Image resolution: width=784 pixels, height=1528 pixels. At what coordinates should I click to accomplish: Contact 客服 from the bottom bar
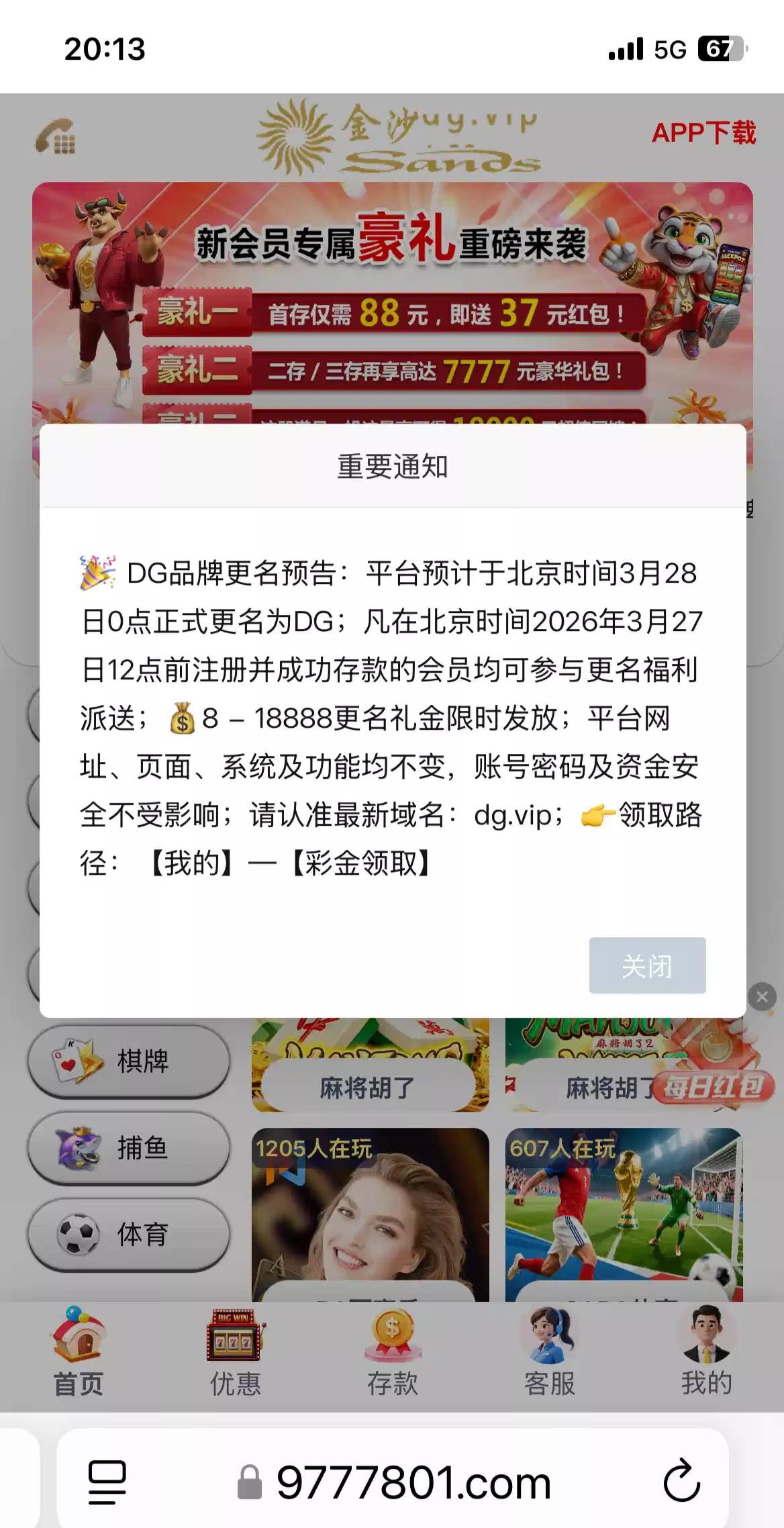pos(549,1352)
